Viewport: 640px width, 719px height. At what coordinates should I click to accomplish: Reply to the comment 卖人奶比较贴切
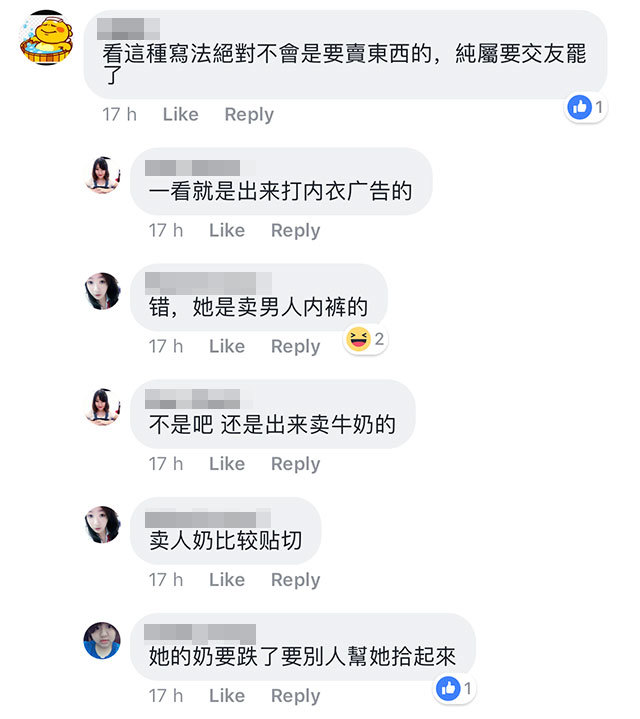click(x=295, y=580)
